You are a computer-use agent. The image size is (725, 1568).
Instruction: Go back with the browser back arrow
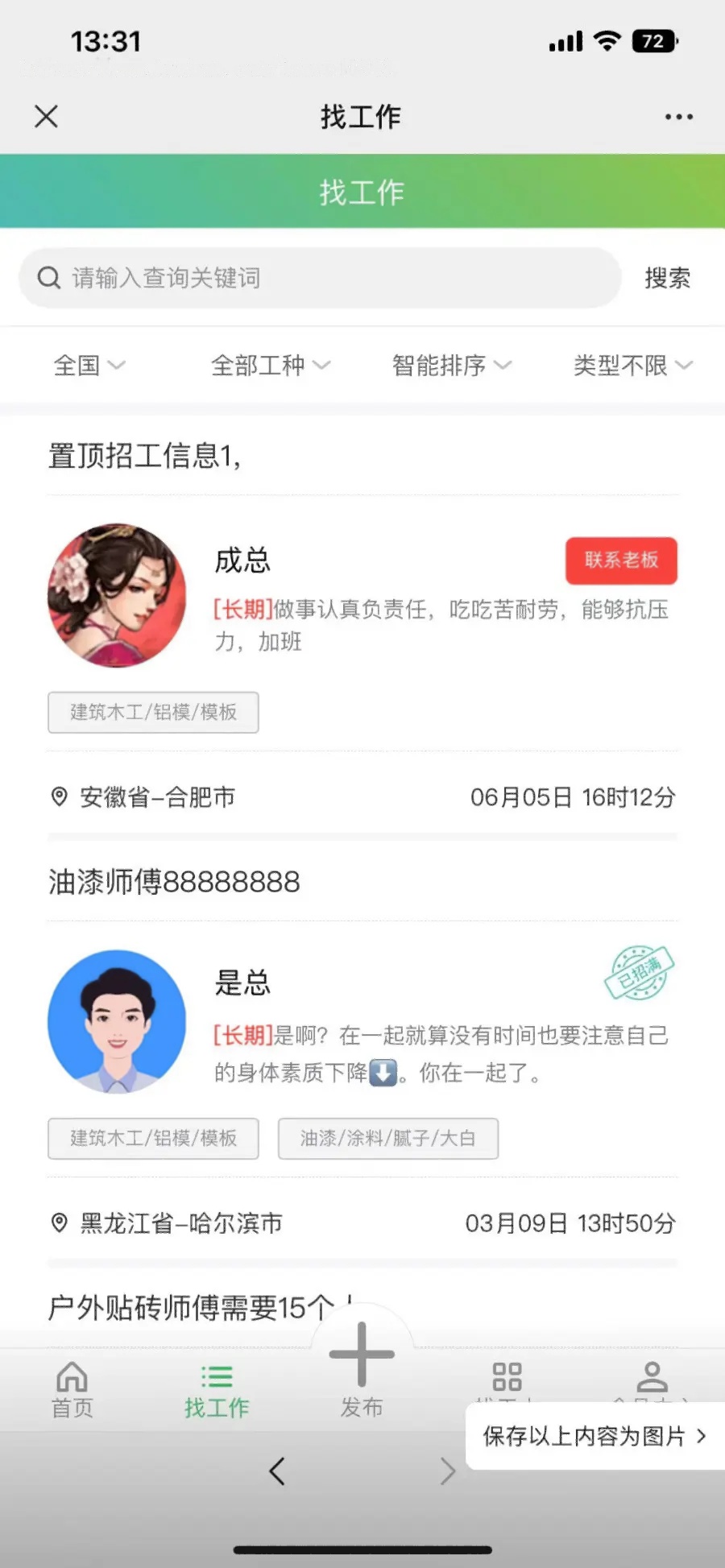[x=277, y=1471]
